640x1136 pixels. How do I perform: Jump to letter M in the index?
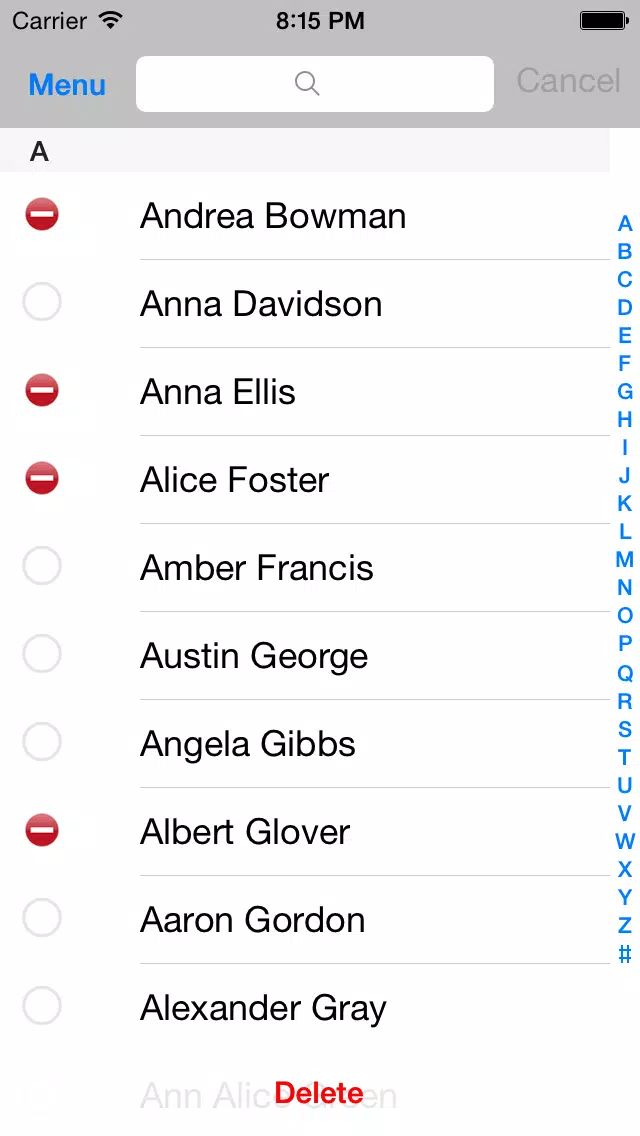coord(625,559)
